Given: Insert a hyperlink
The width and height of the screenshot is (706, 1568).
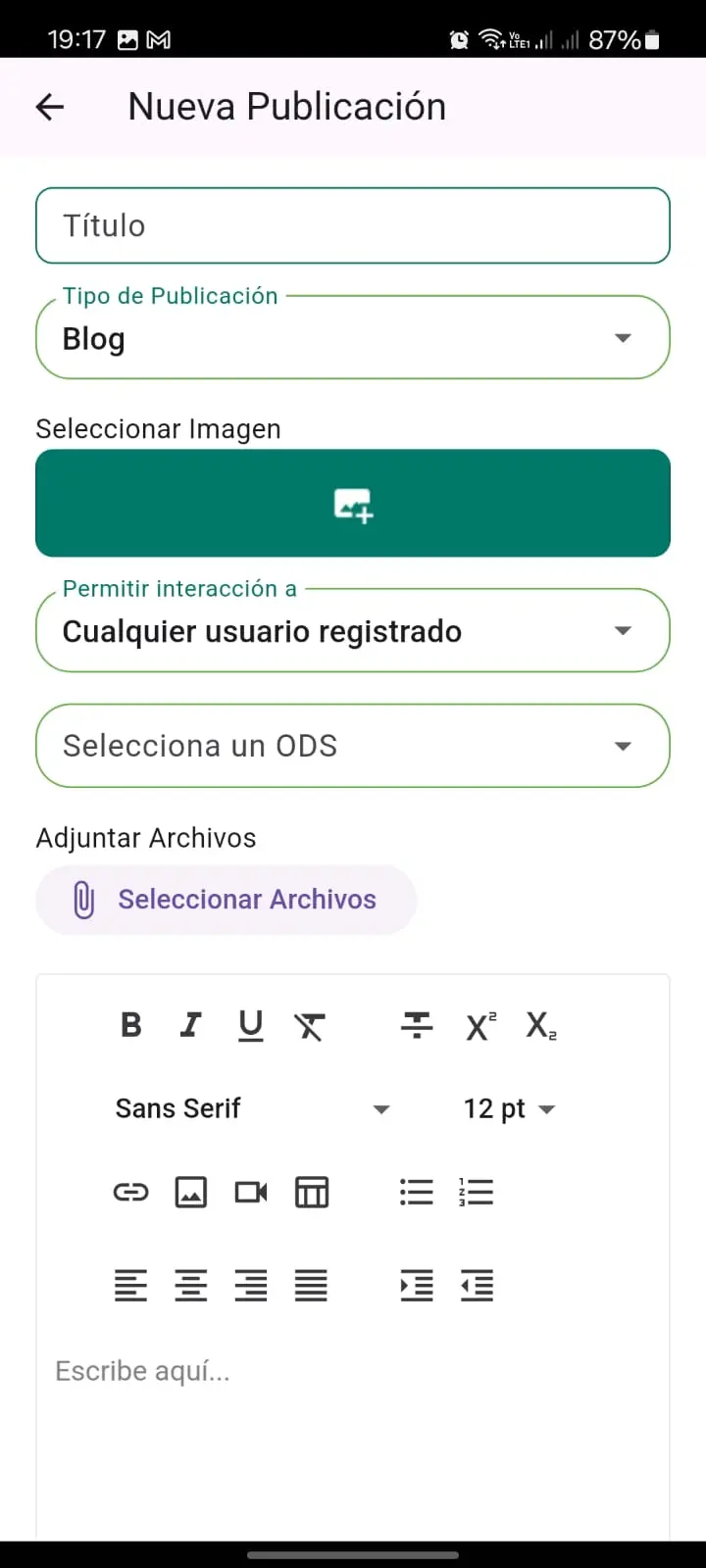Looking at the screenshot, I should [x=130, y=1192].
